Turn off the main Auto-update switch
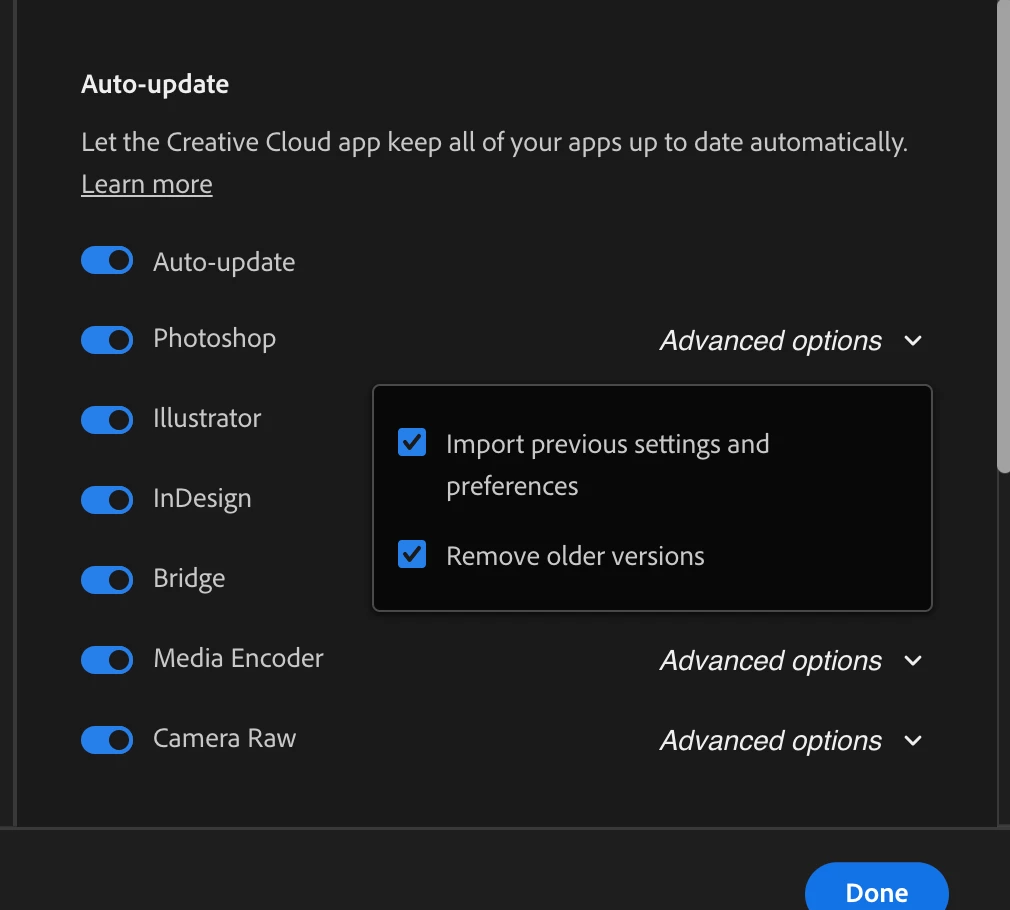Image resolution: width=1010 pixels, height=910 pixels. [x=107, y=261]
